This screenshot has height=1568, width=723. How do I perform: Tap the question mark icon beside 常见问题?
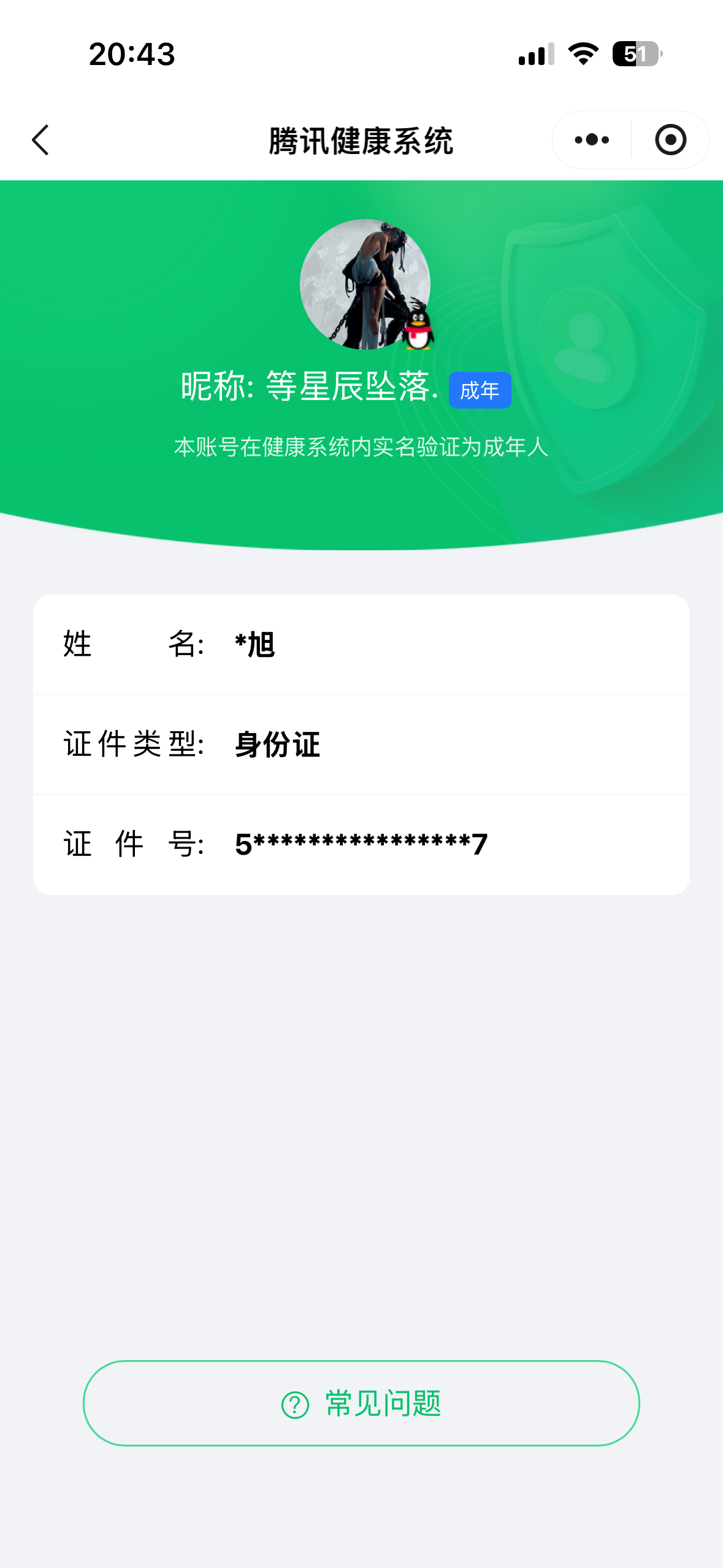coord(294,1405)
